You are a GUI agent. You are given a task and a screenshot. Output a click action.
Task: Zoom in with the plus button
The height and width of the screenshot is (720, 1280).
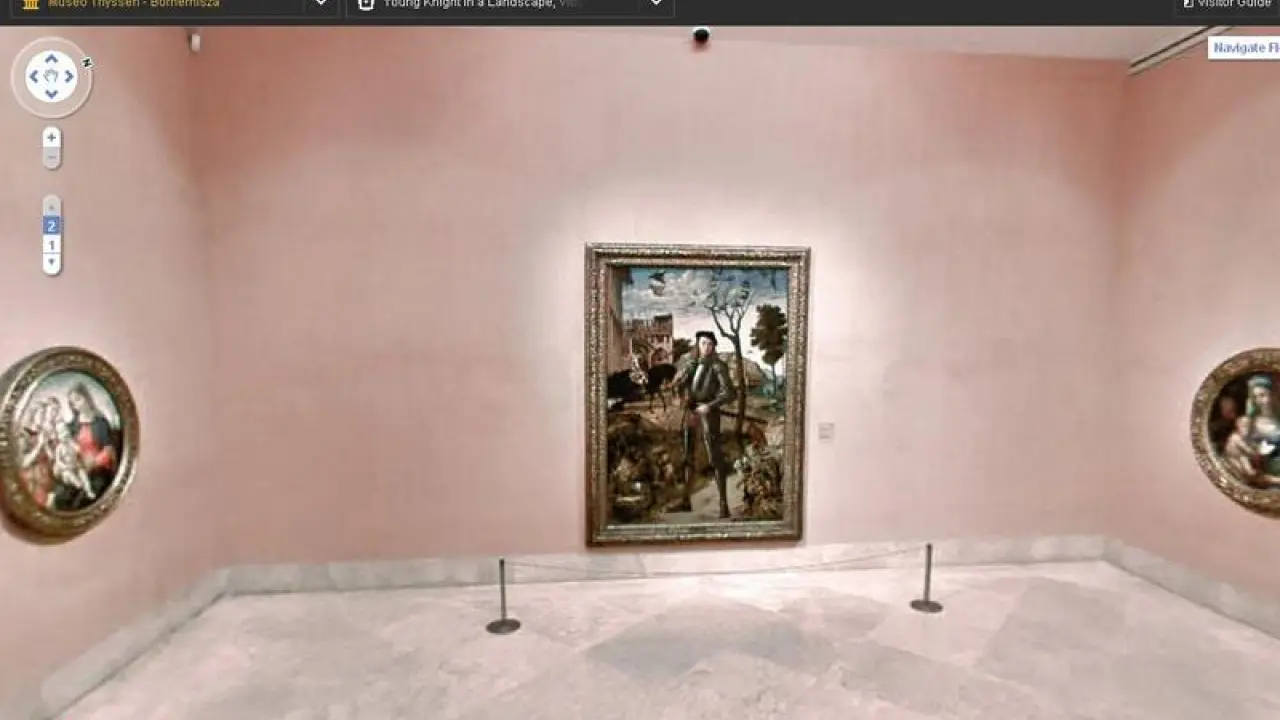point(51,137)
